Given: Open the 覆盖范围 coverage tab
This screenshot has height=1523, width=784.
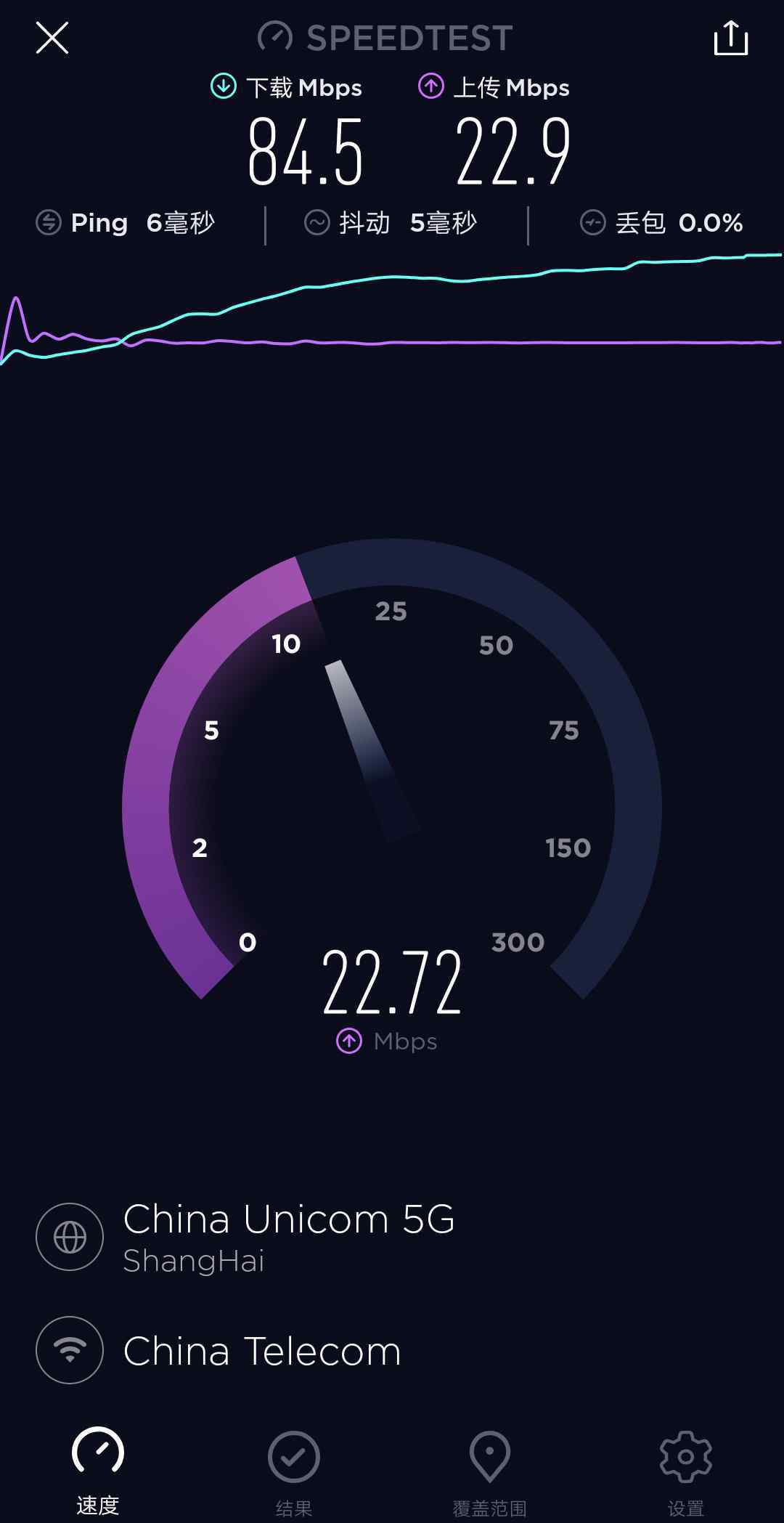Looking at the screenshot, I should [x=490, y=1473].
